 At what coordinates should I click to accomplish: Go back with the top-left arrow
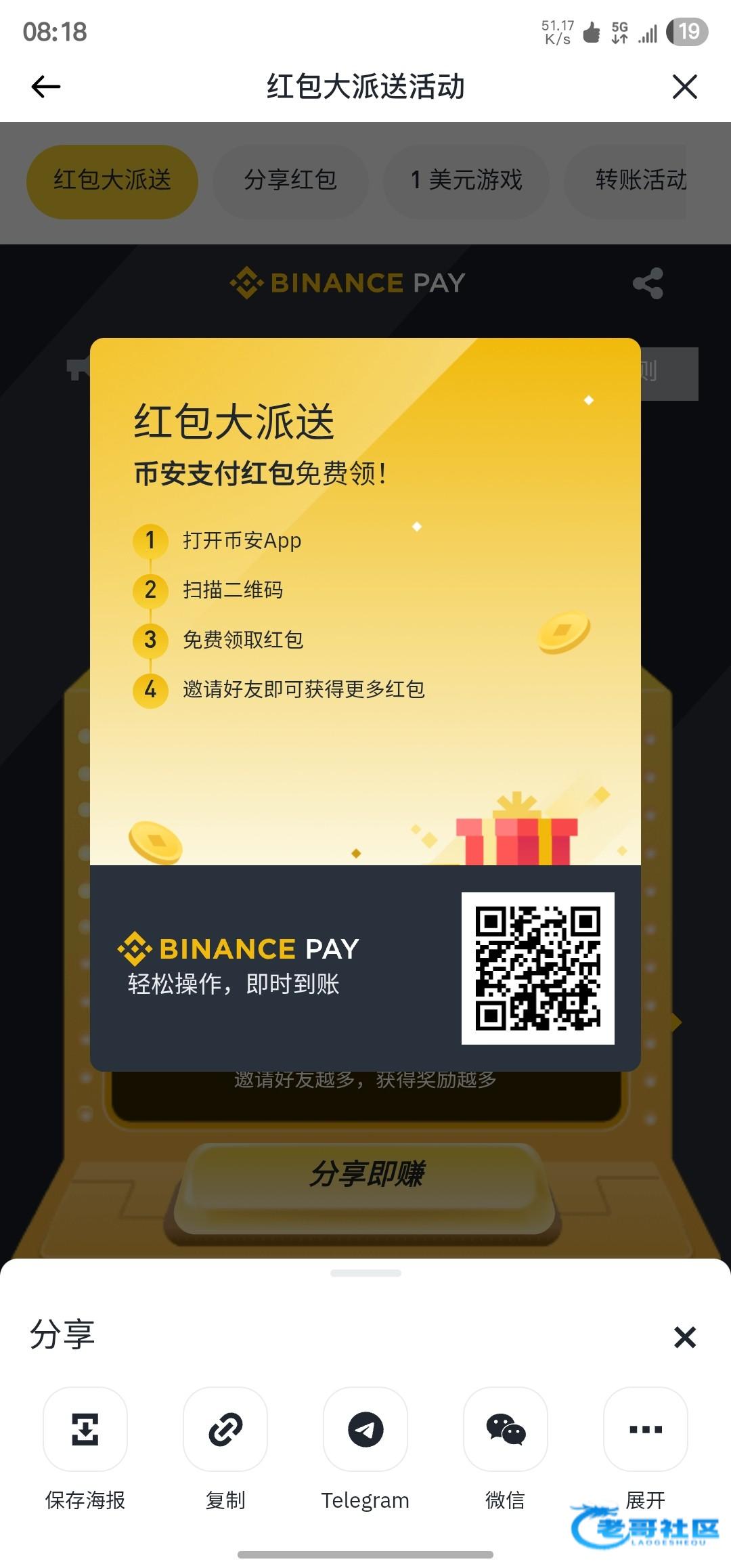[46, 87]
